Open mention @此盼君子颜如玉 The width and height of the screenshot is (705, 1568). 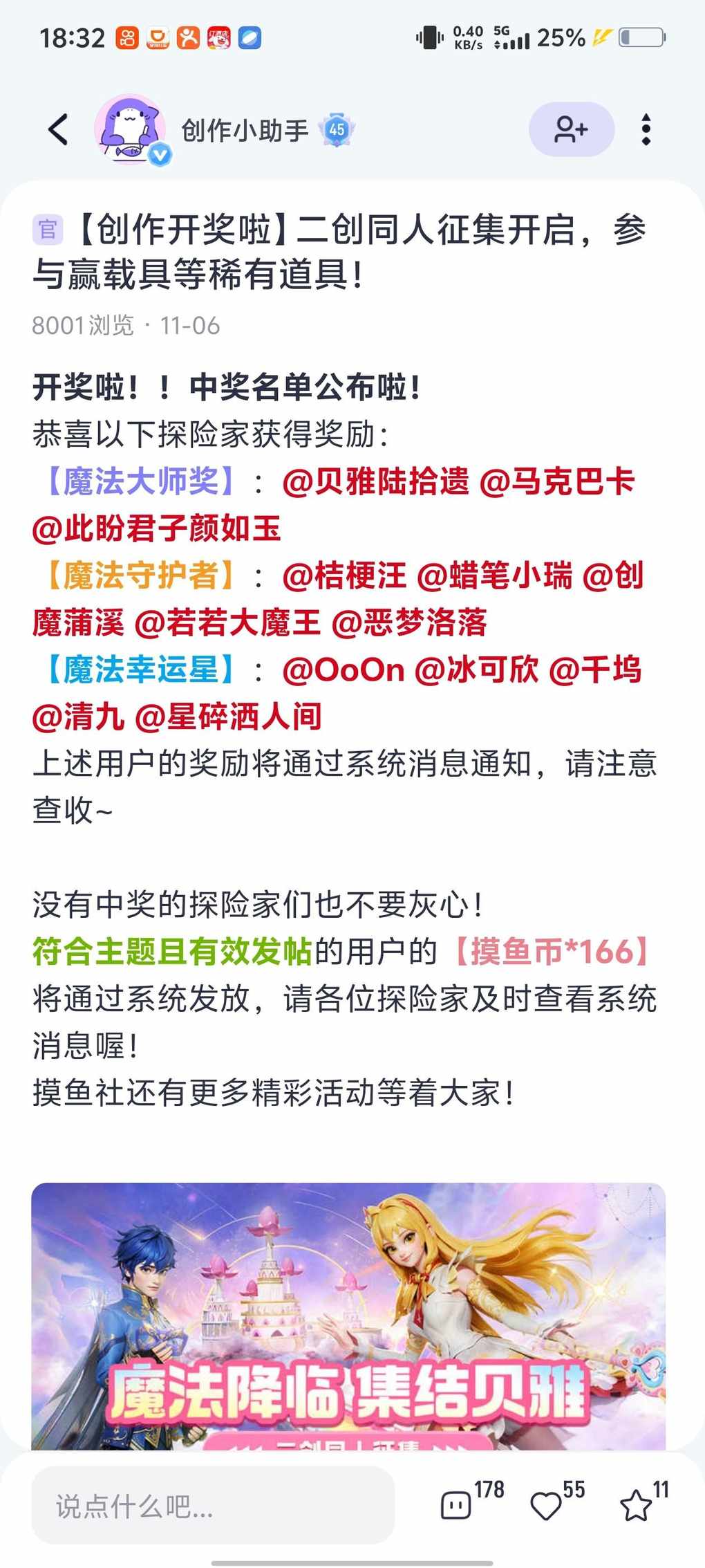157,529
